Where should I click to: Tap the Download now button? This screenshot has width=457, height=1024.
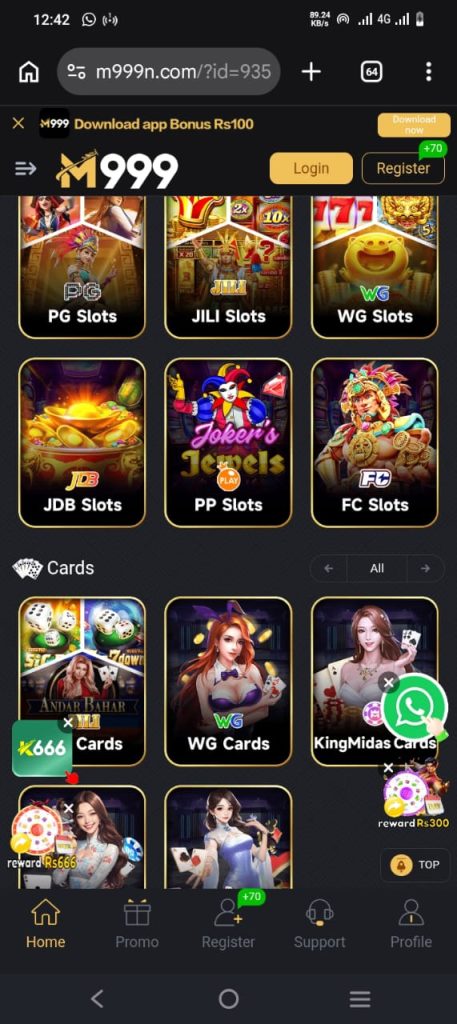tap(414, 125)
